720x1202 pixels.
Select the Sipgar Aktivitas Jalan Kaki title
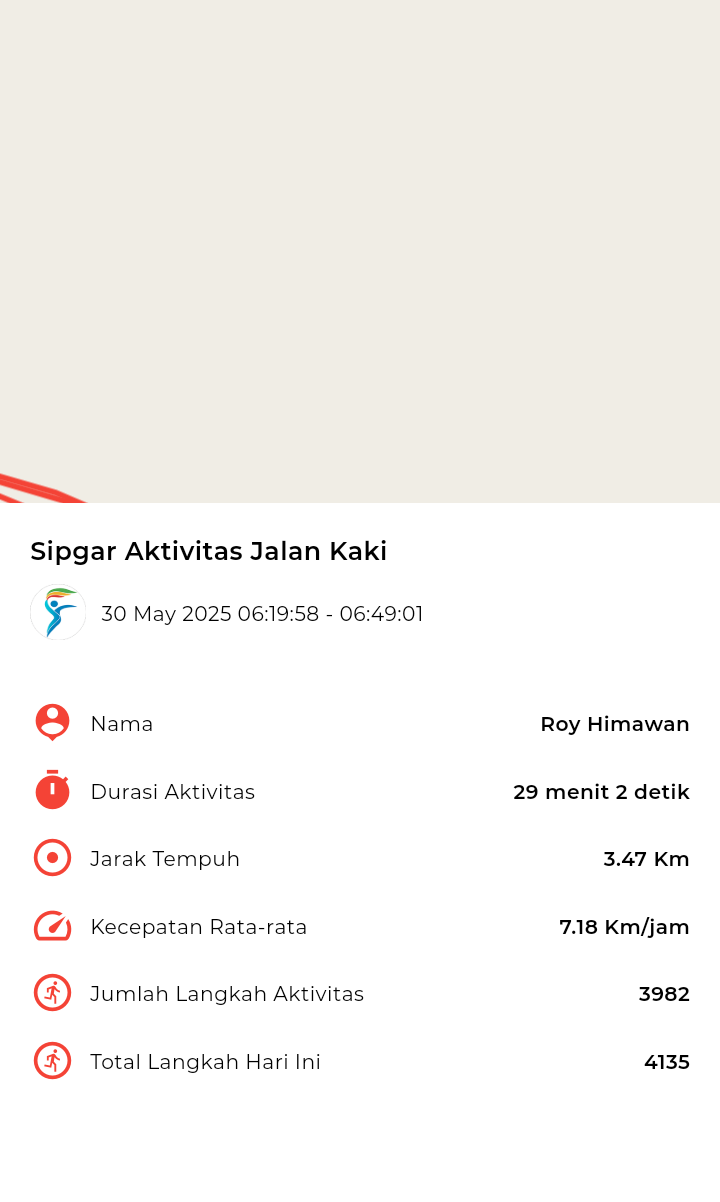pyautogui.click(x=209, y=551)
